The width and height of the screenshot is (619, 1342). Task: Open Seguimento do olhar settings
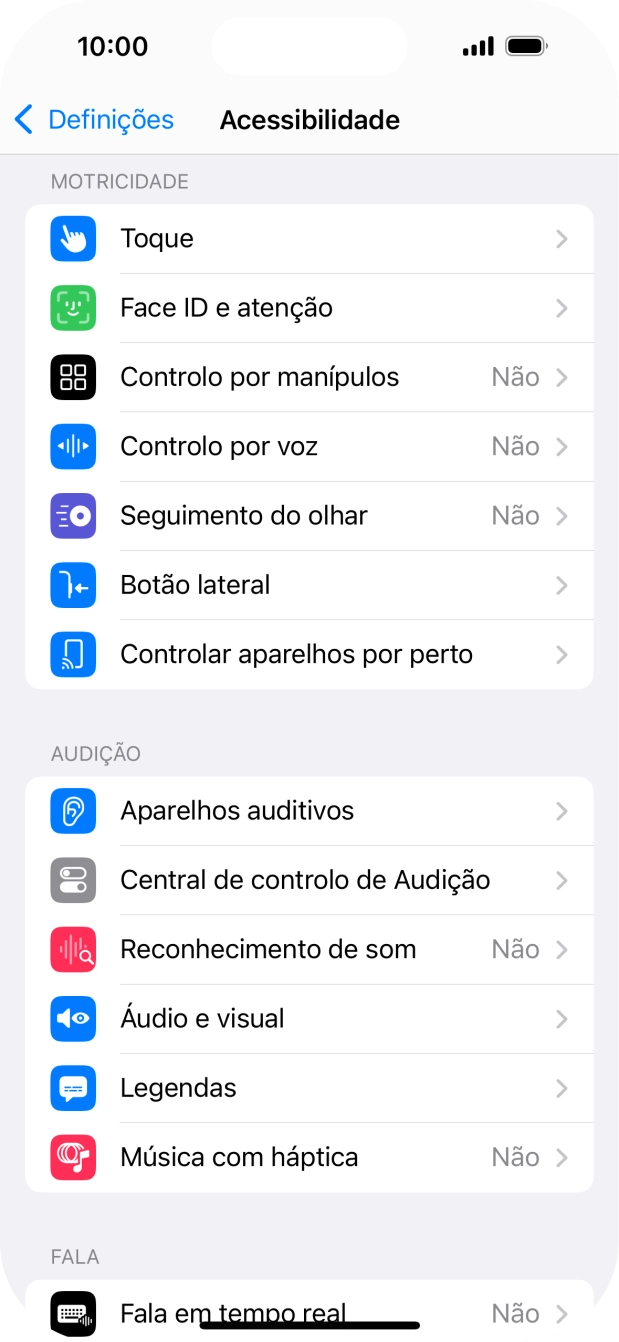pyautogui.click(x=309, y=516)
